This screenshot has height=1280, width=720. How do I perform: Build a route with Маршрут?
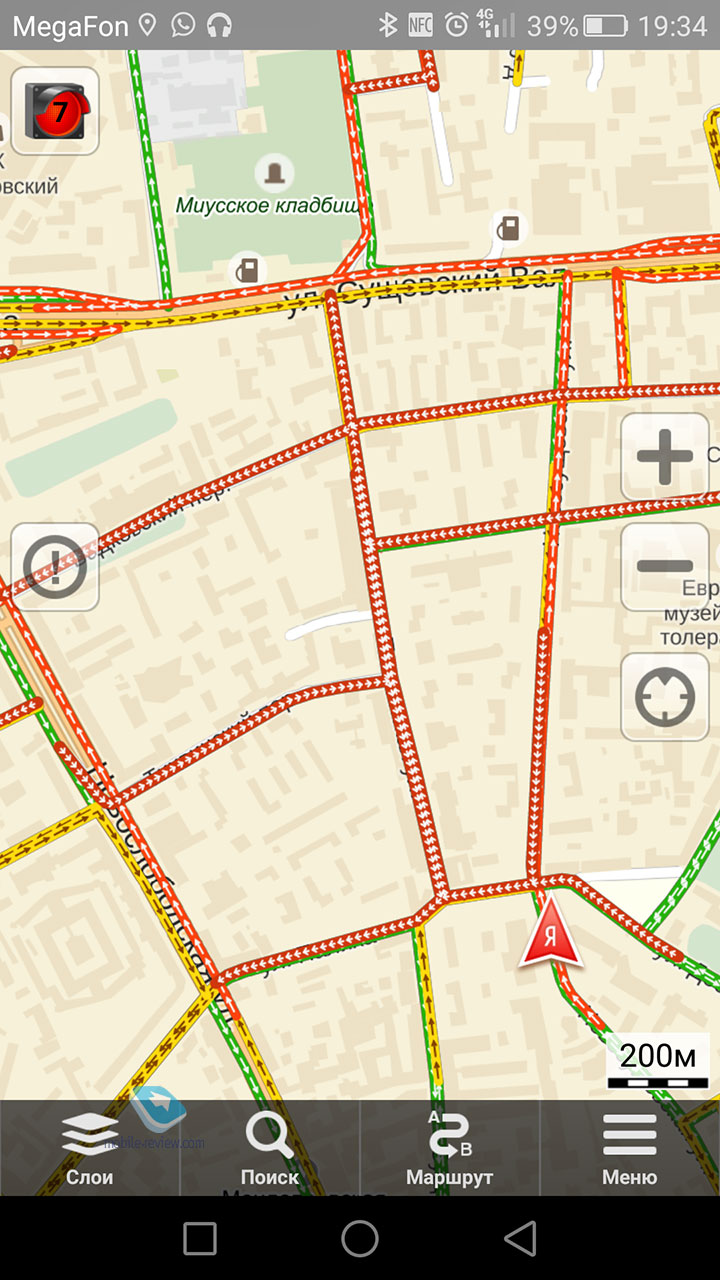(450, 1148)
